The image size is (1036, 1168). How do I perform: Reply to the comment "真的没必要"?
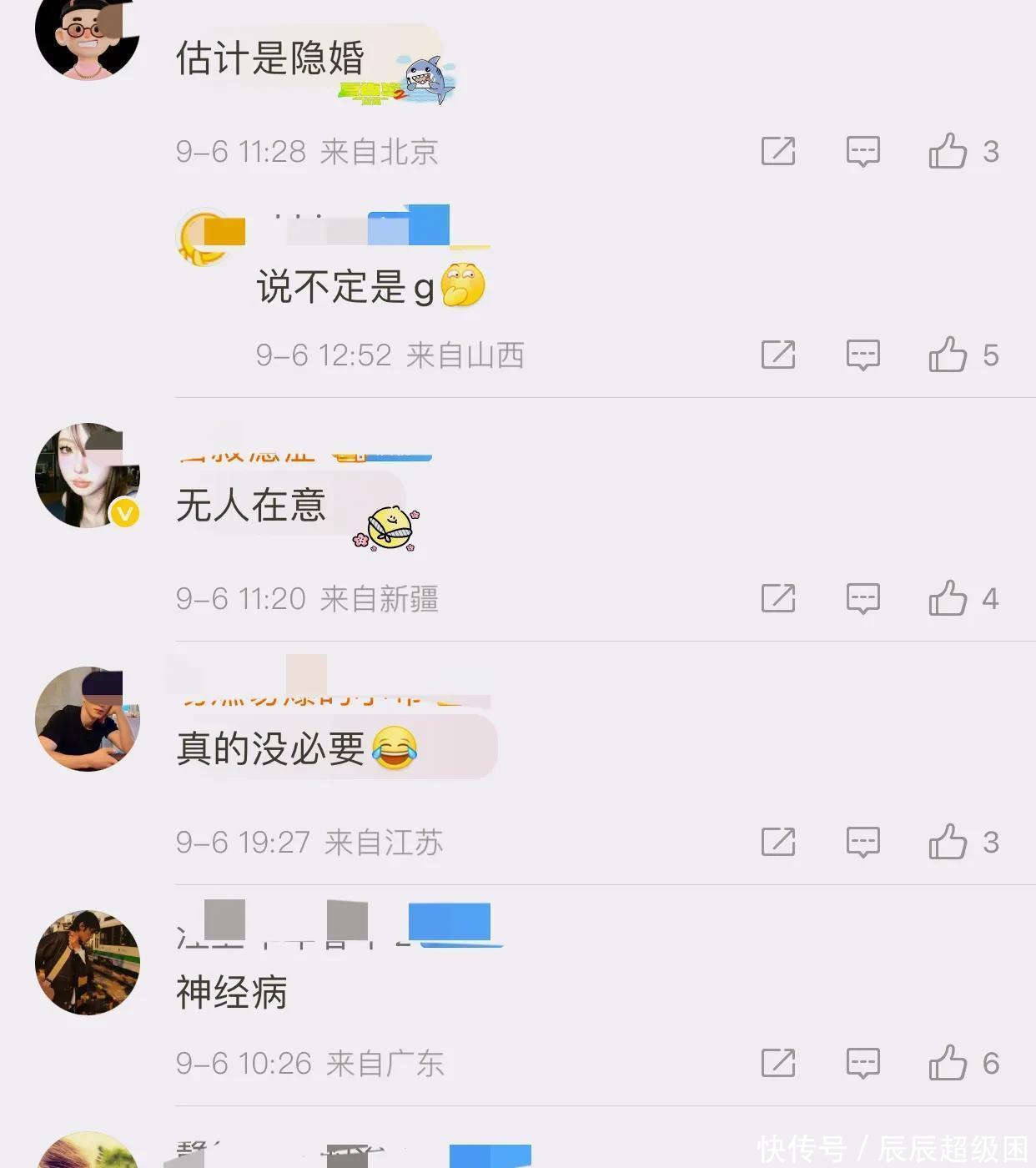pyautogui.click(x=862, y=842)
